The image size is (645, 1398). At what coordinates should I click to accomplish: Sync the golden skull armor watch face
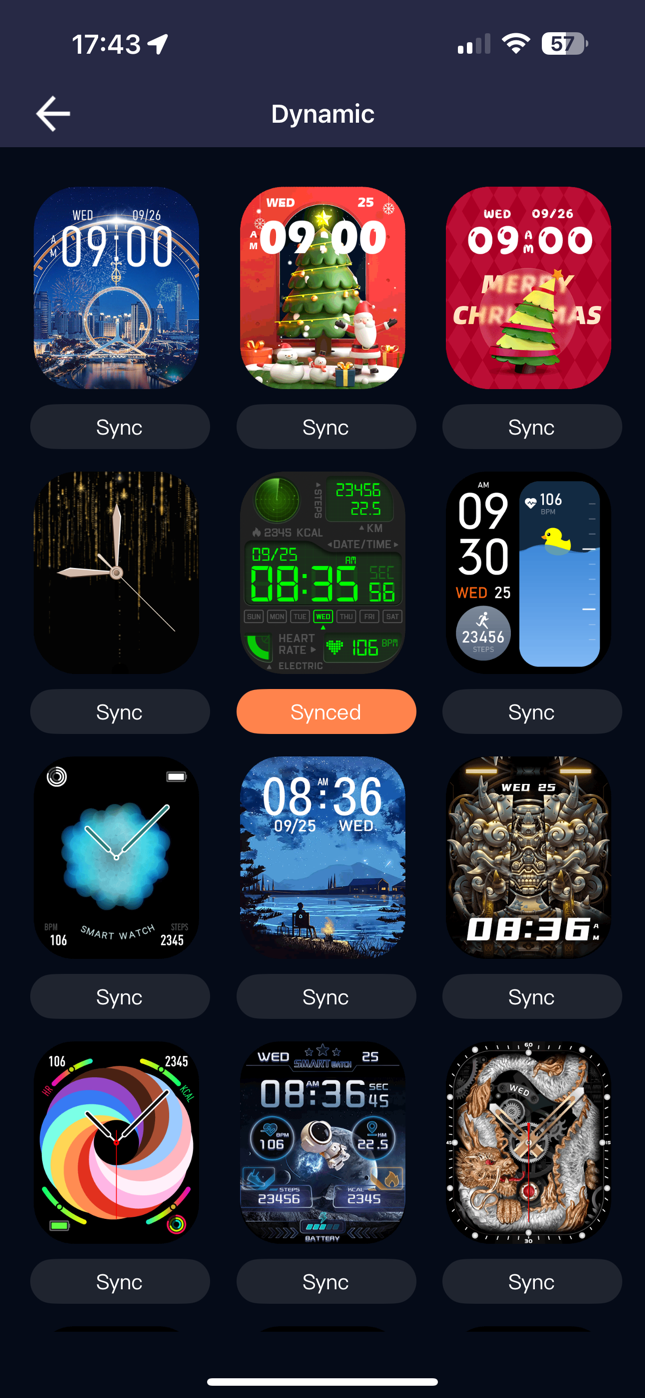click(531, 997)
